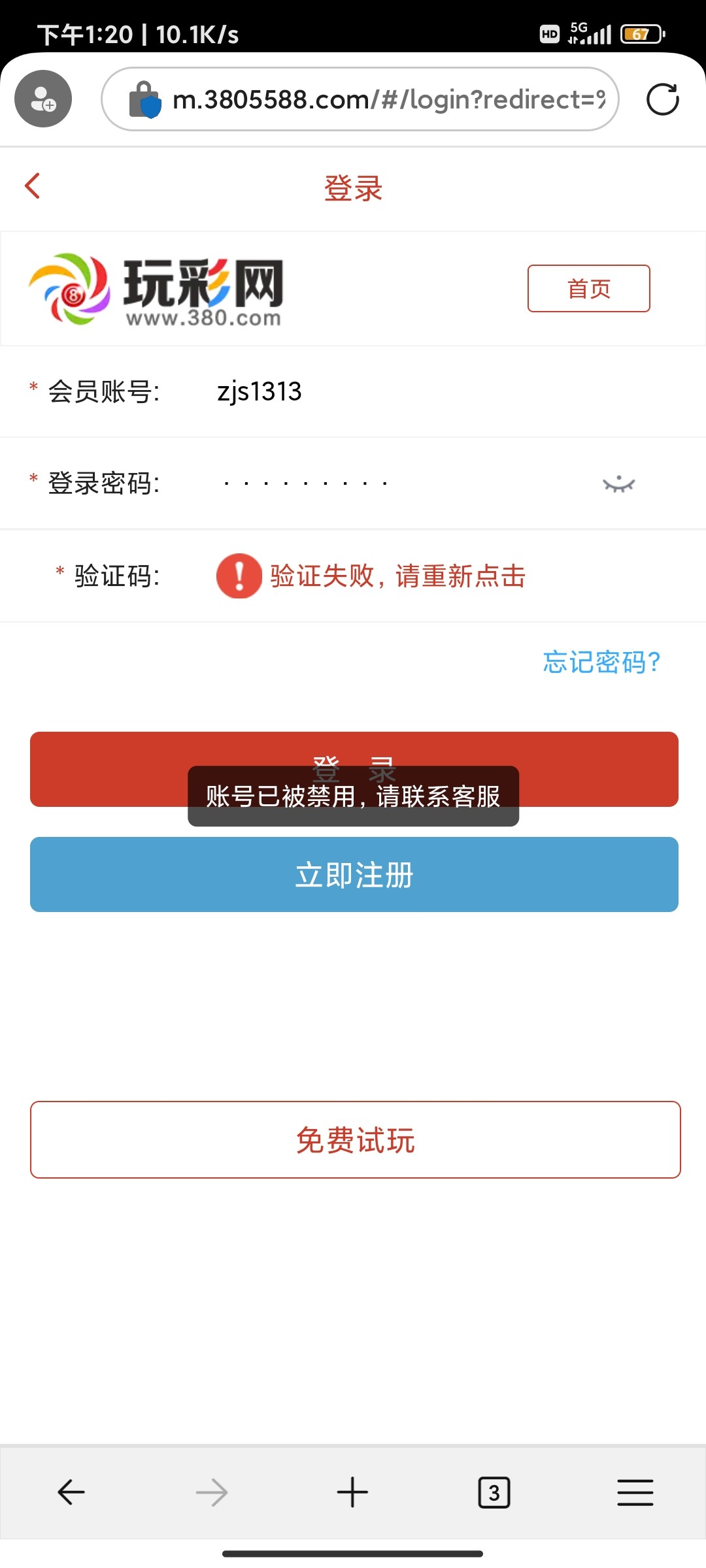Open the browser hamburger menu
The height and width of the screenshot is (1568, 706).
point(635,1492)
